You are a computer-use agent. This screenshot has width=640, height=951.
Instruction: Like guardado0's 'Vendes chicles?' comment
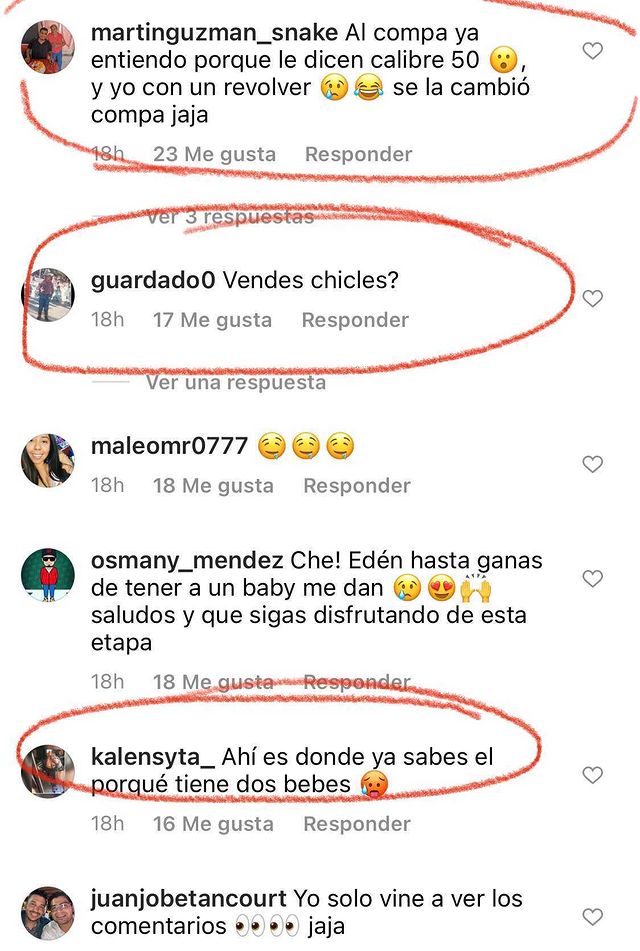pos(593,298)
